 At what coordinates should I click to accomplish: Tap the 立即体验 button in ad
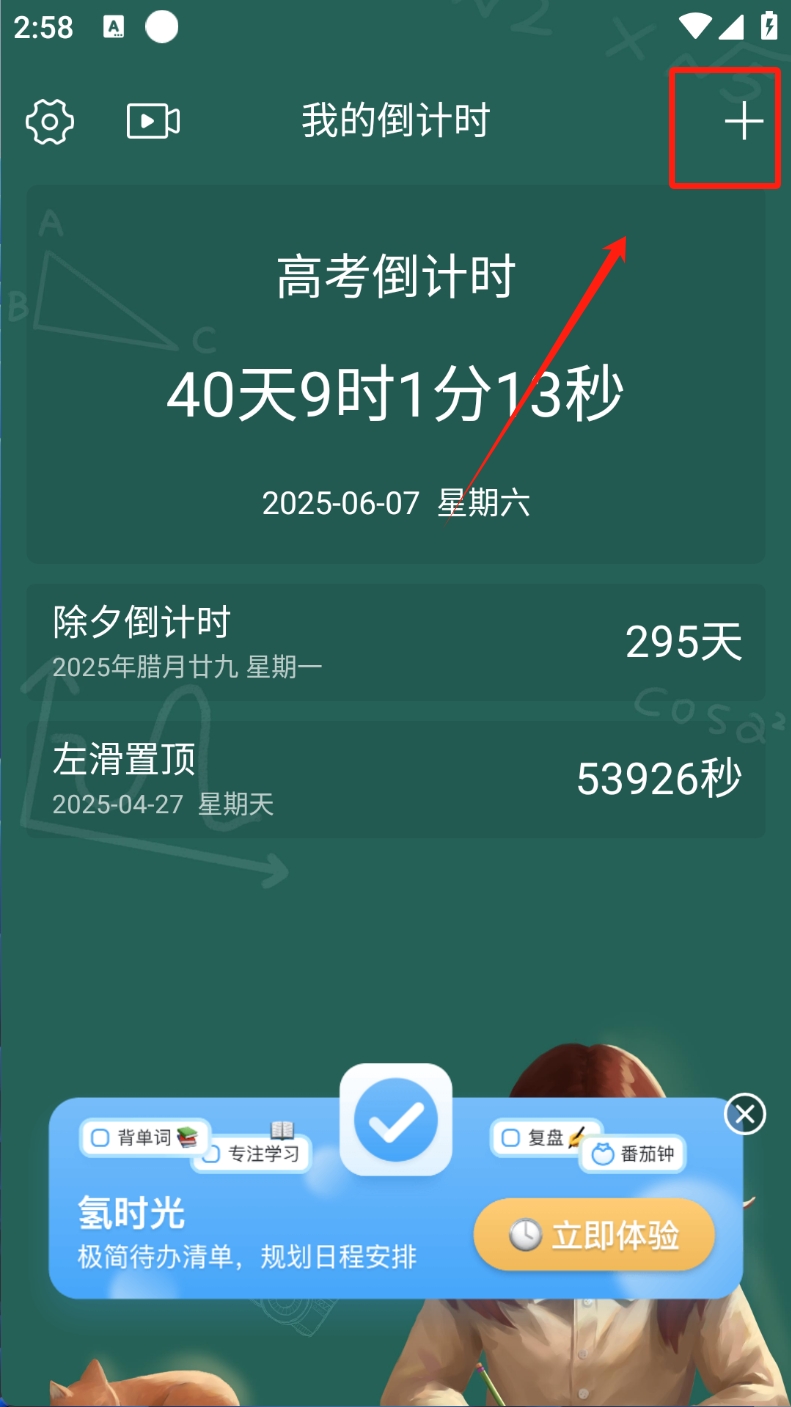[x=594, y=1235]
